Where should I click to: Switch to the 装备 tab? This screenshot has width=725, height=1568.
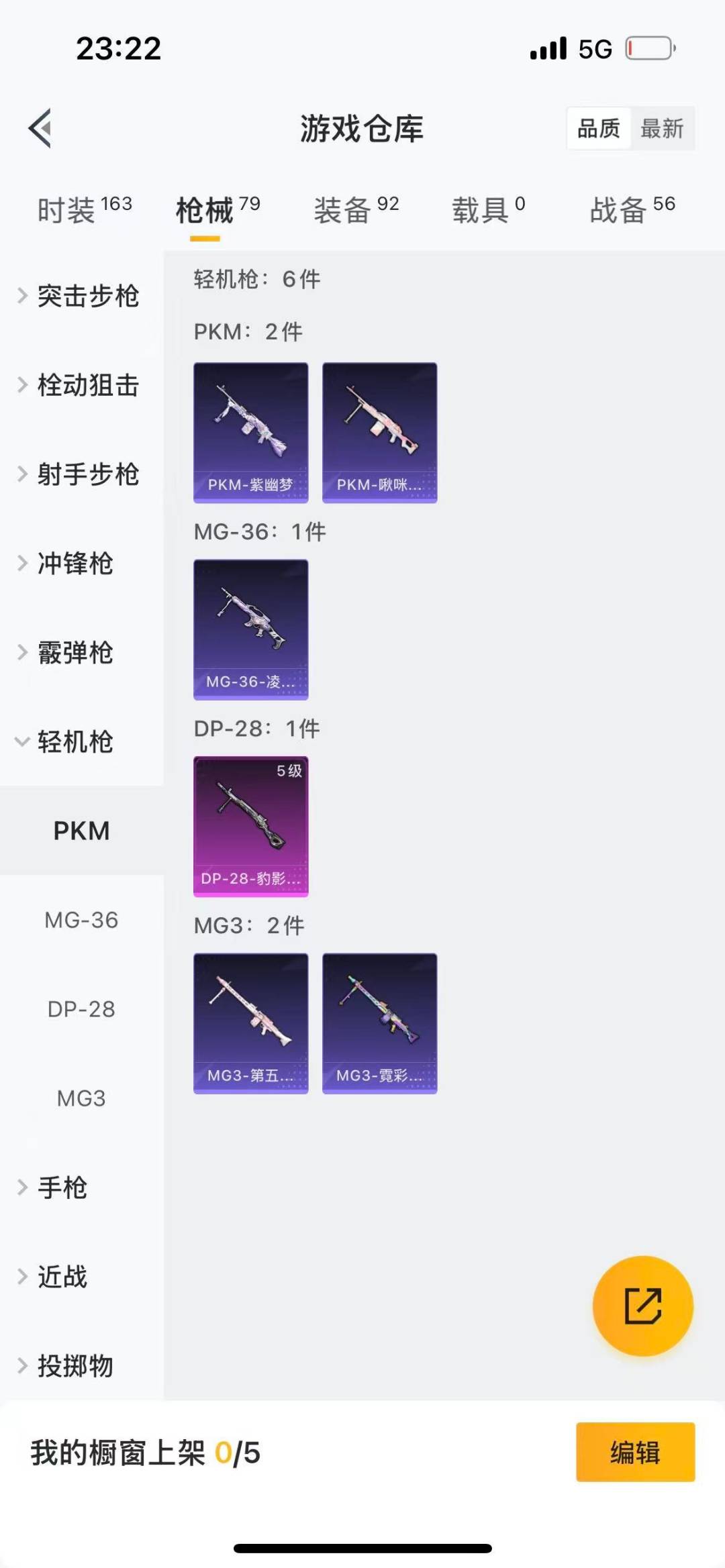coord(356,210)
